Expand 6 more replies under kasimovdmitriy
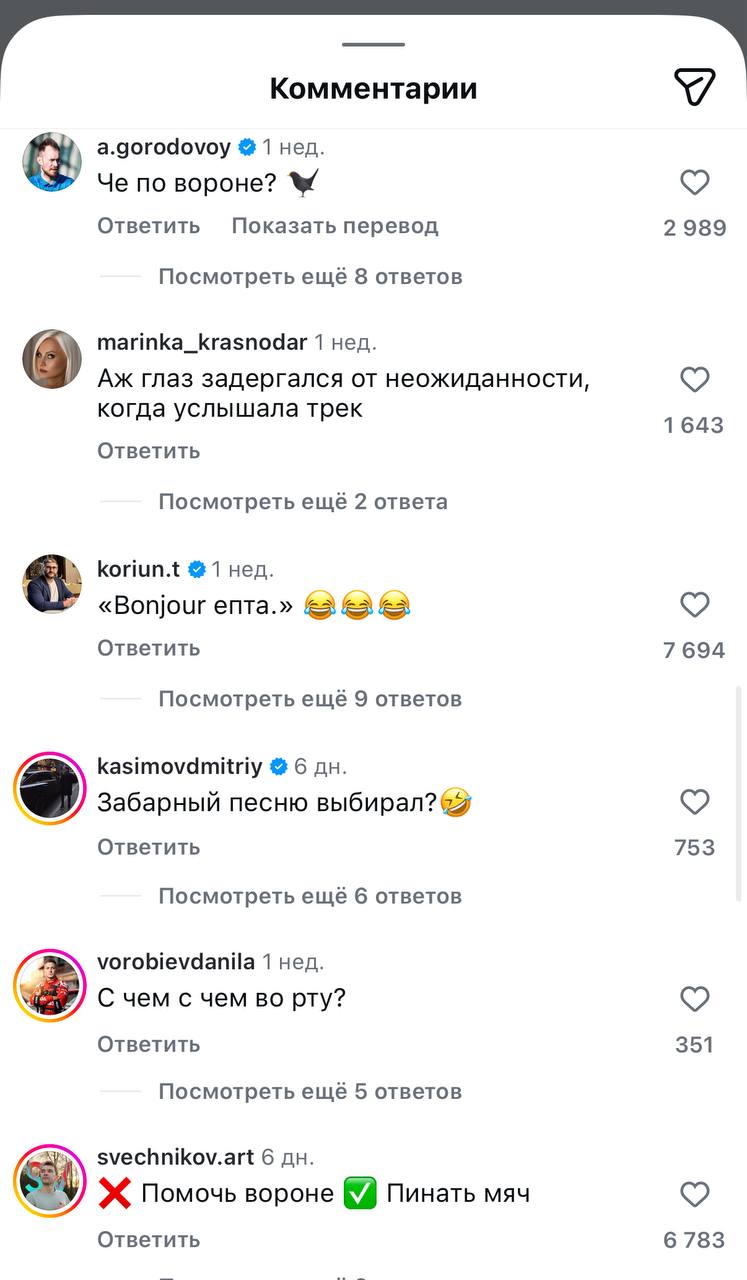The image size is (747, 1280). [310, 896]
